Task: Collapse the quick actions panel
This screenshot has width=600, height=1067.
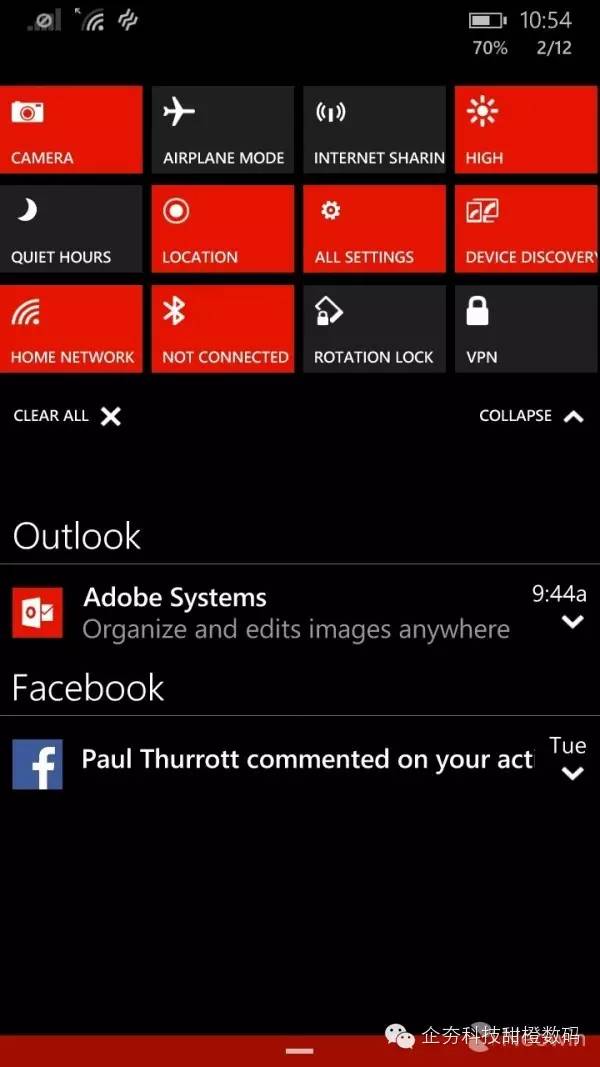Action: tap(531, 416)
